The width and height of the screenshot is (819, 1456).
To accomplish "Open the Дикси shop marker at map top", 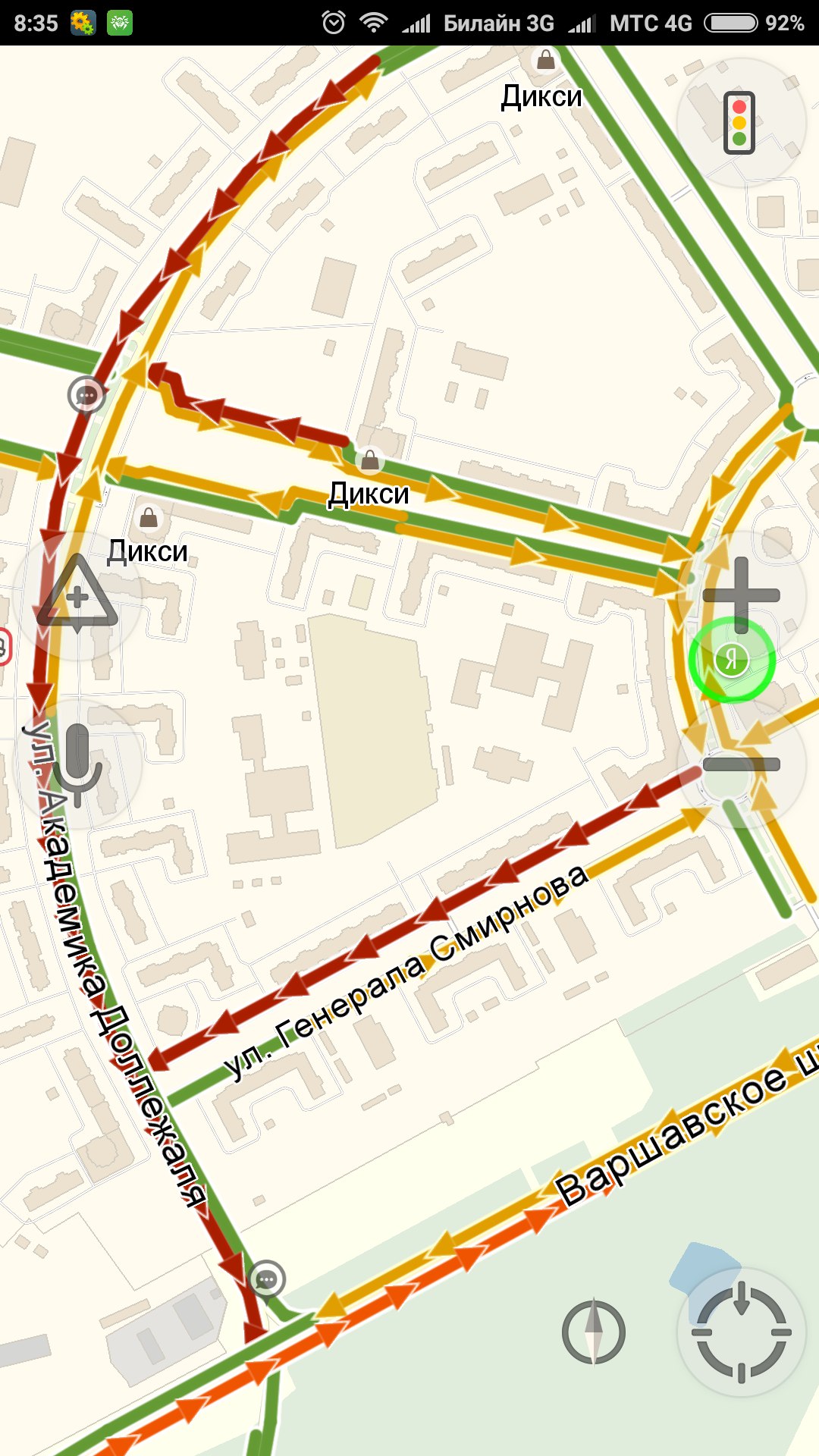I will [545, 60].
